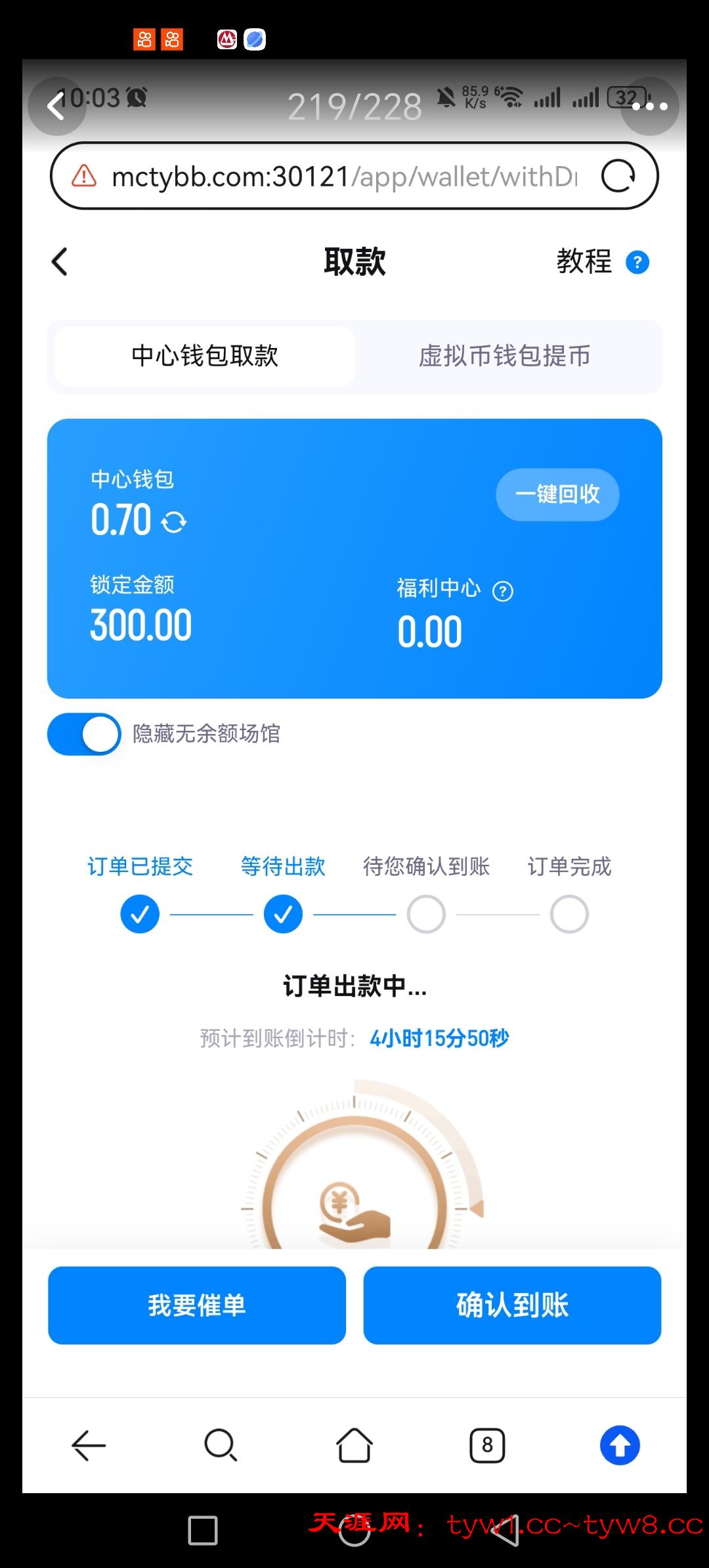The width and height of the screenshot is (709, 1568).
Task: Tap the 确认到账 button
Action: pos(512,1305)
